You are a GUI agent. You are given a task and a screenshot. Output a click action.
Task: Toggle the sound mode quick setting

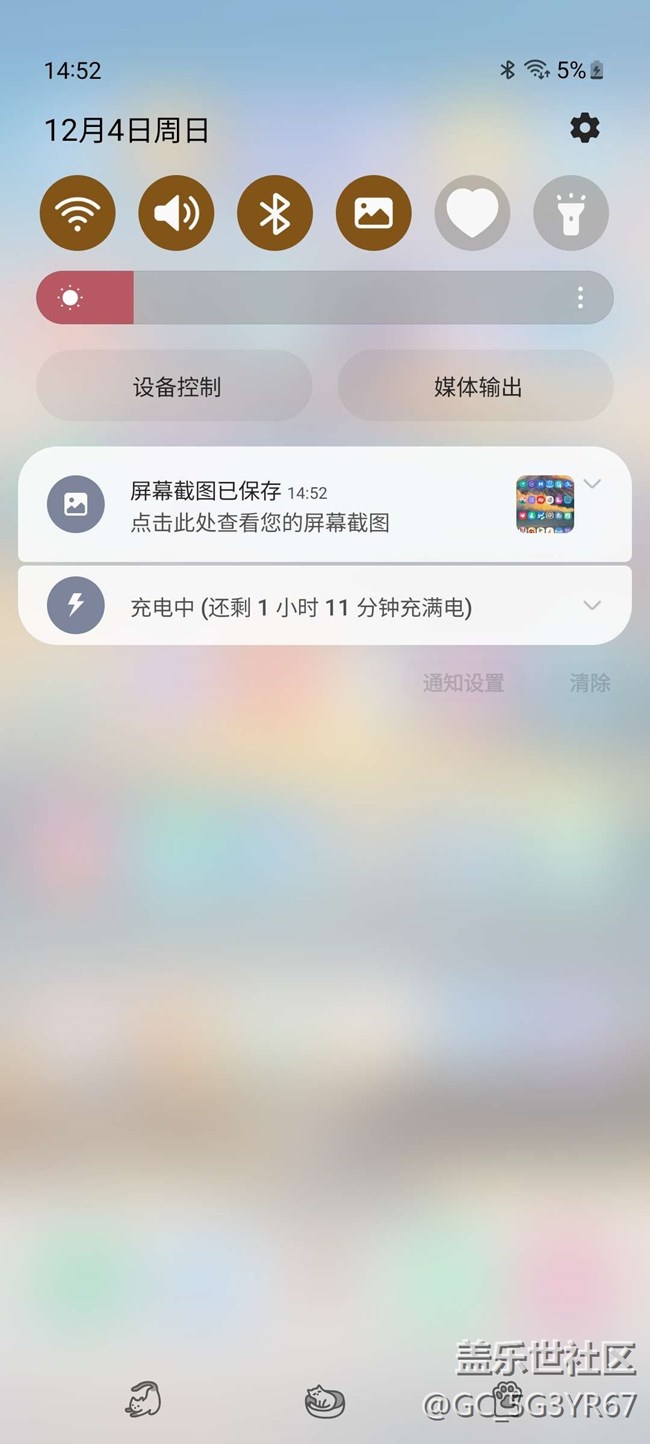pyautogui.click(x=176, y=213)
